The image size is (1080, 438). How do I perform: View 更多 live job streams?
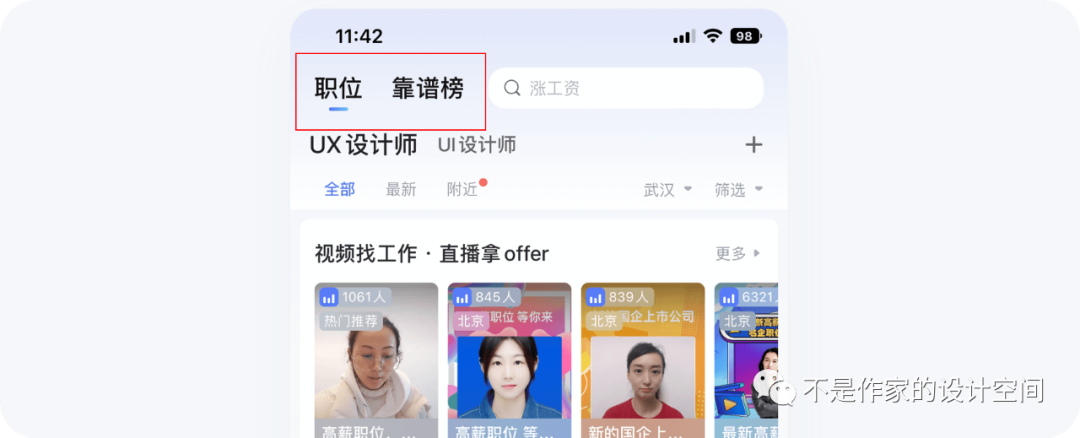pos(737,254)
